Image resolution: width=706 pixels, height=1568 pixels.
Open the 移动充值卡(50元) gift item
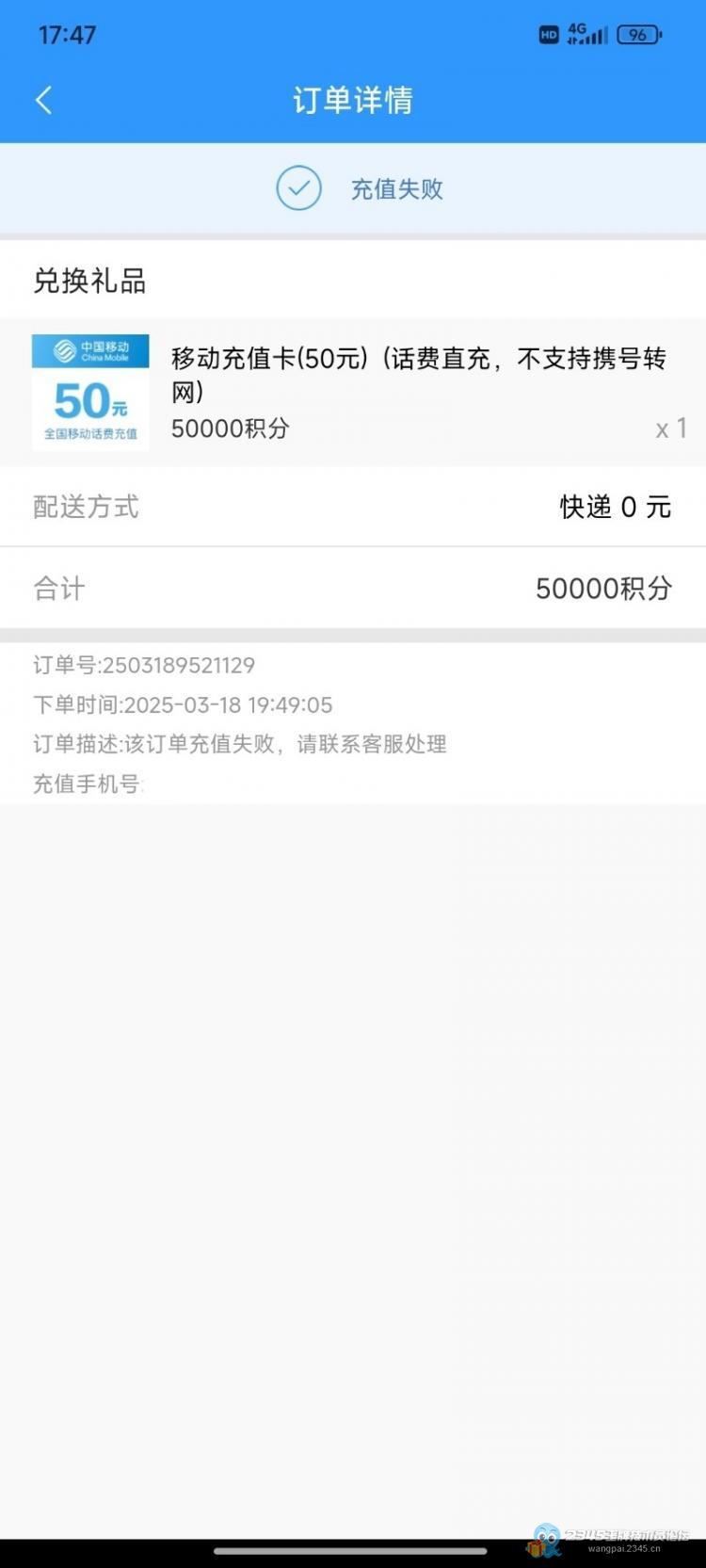(x=353, y=393)
